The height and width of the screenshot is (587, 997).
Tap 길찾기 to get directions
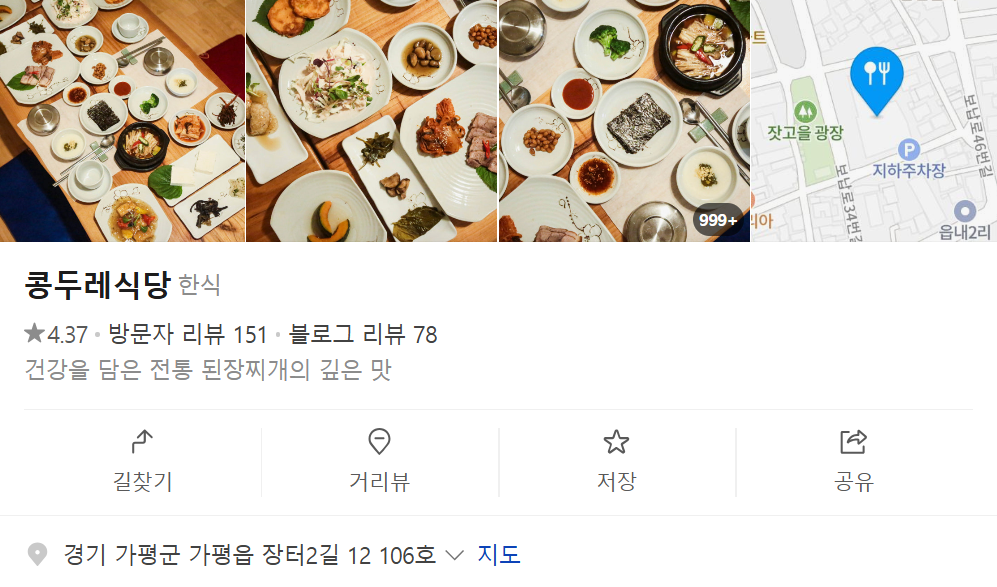click(143, 461)
